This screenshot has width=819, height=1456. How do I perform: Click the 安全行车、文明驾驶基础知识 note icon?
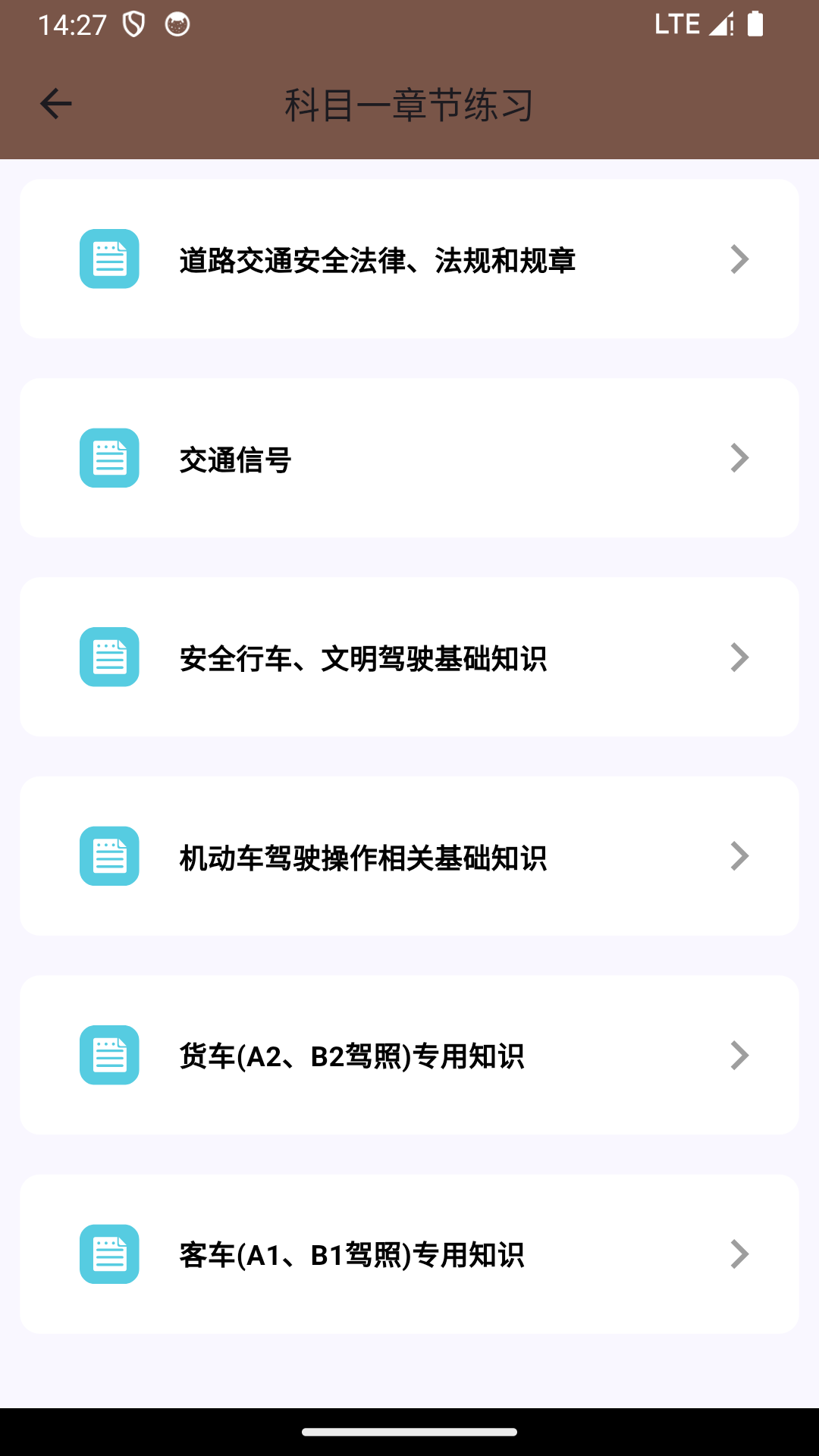coord(108,657)
